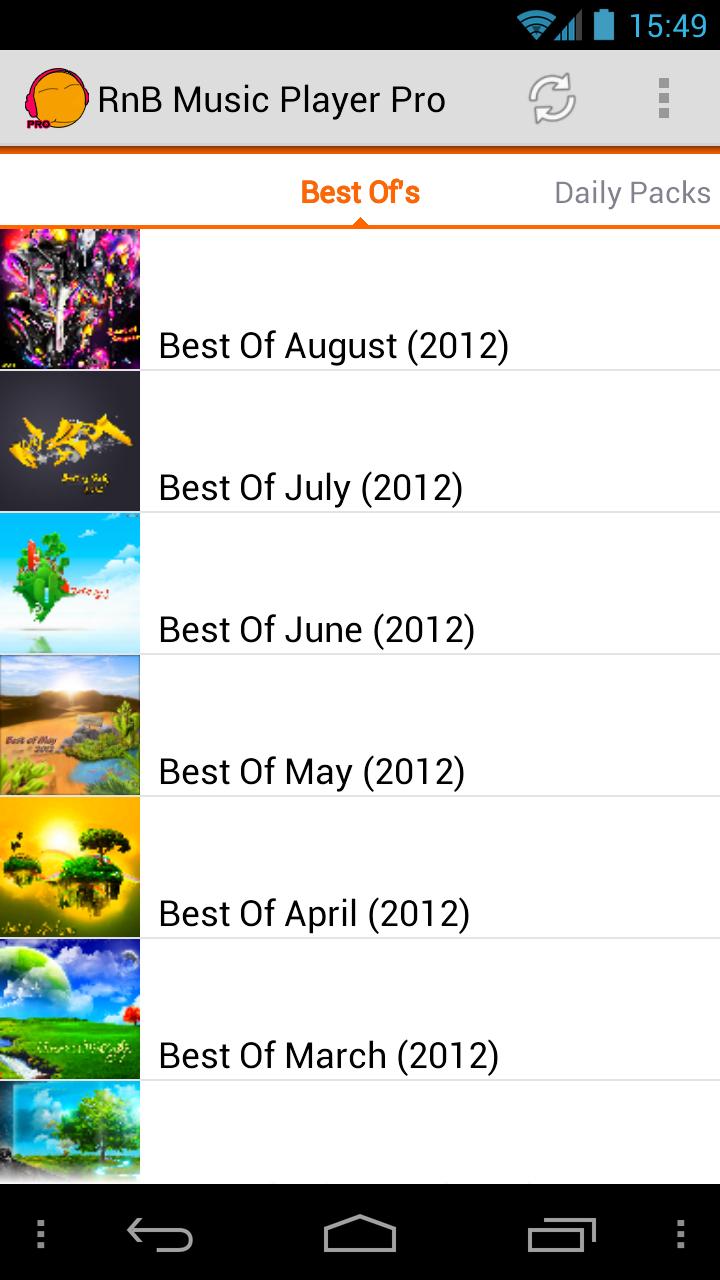Tap the system back button
The image size is (720, 1280).
(x=160, y=1234)
